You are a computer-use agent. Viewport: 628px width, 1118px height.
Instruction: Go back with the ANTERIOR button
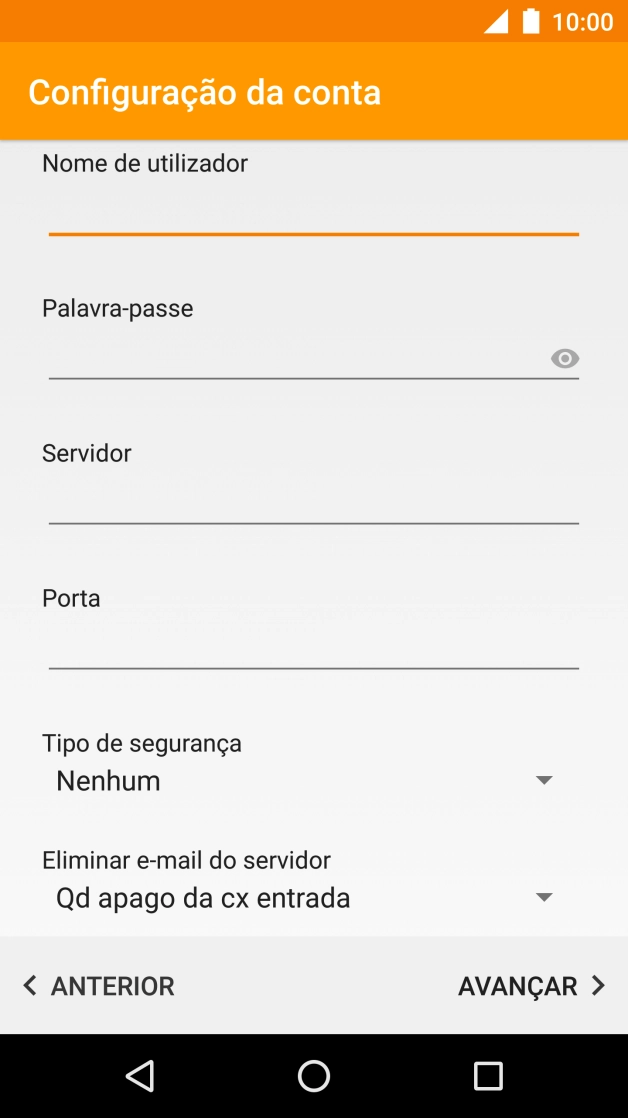click(x=99, y=986)
